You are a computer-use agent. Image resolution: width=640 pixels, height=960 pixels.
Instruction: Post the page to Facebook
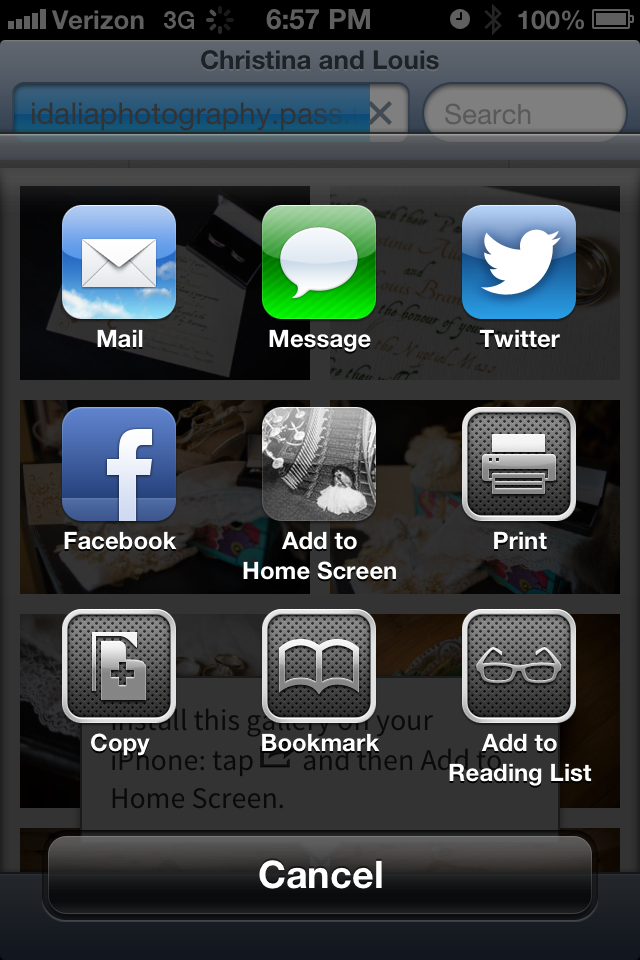119,464
